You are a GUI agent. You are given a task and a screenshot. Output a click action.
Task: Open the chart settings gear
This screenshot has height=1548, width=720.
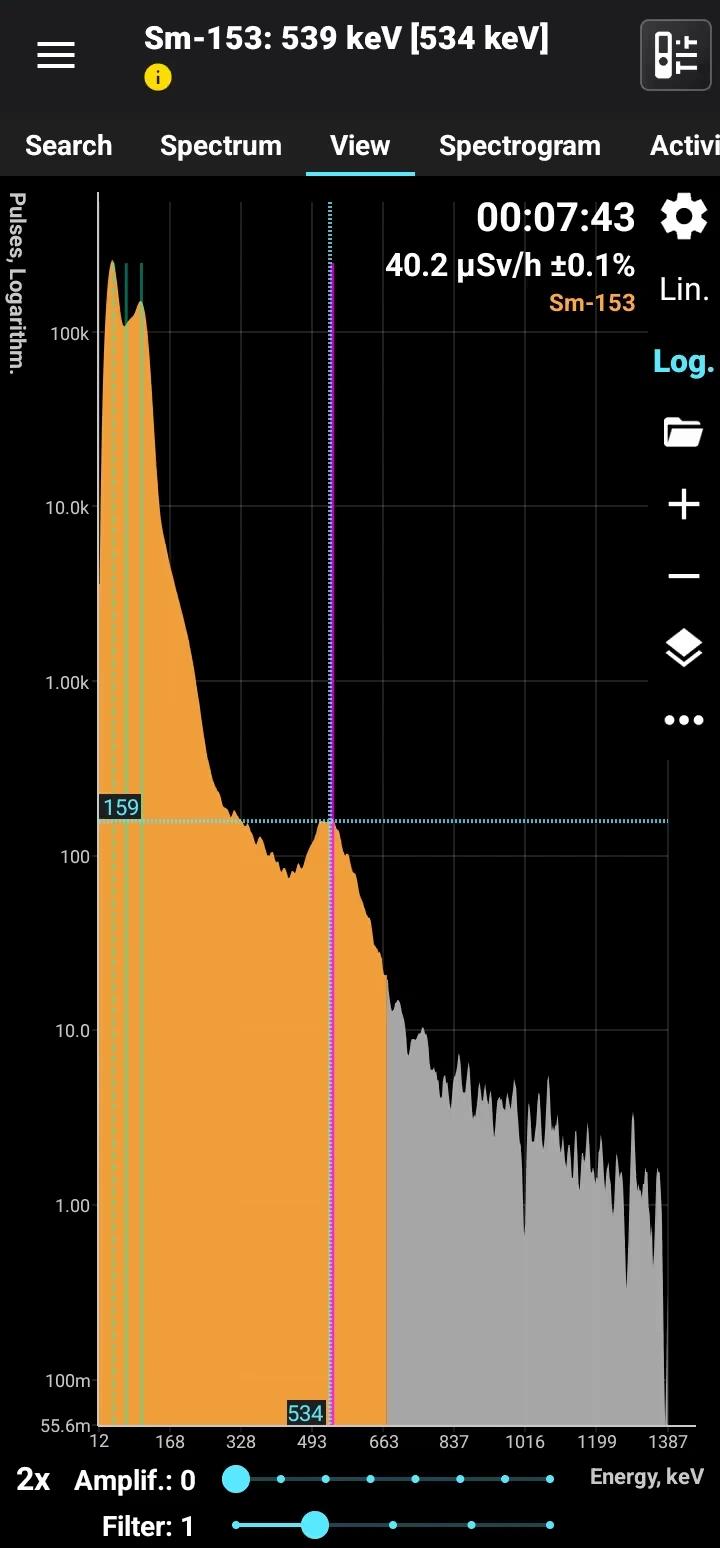[x=684, y=217]
